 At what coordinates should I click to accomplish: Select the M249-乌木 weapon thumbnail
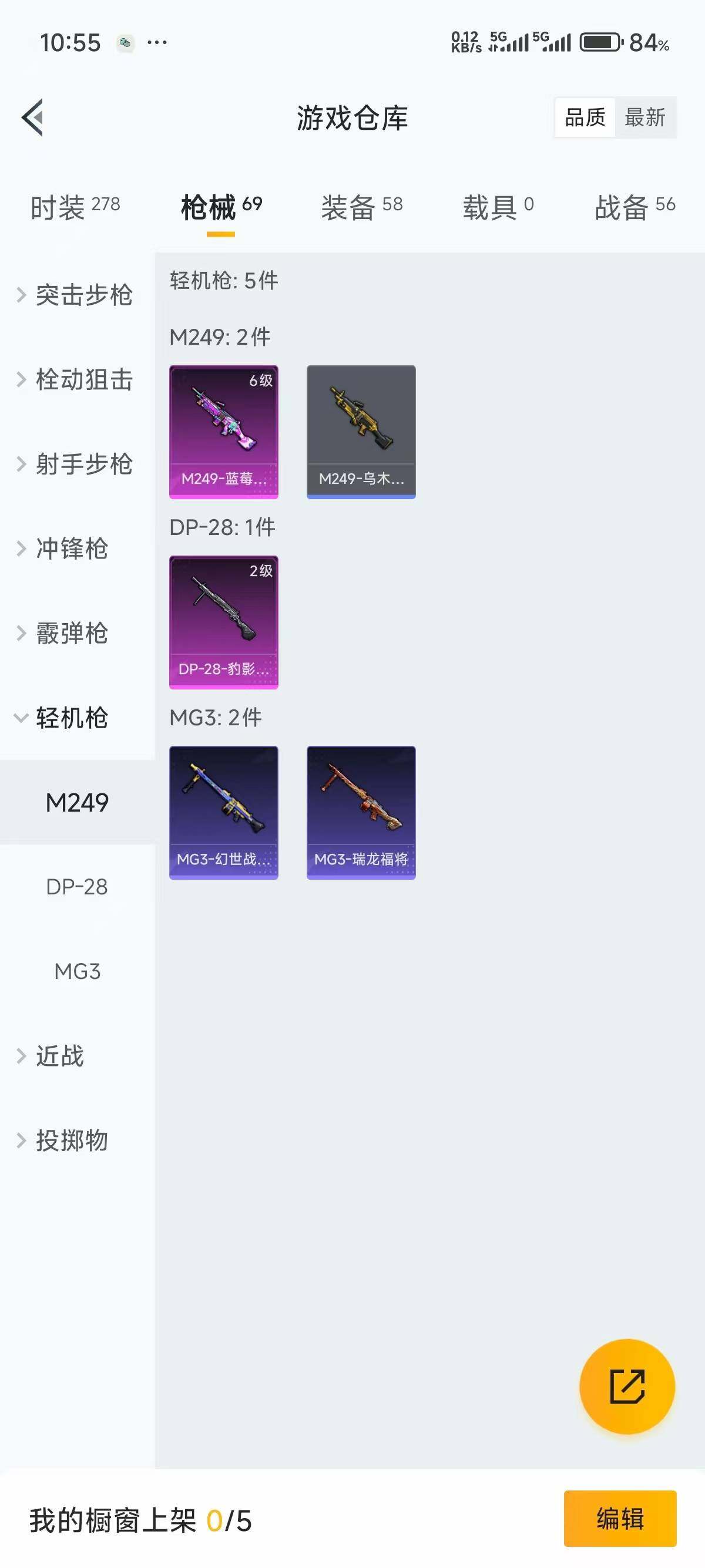pos(360,432)
